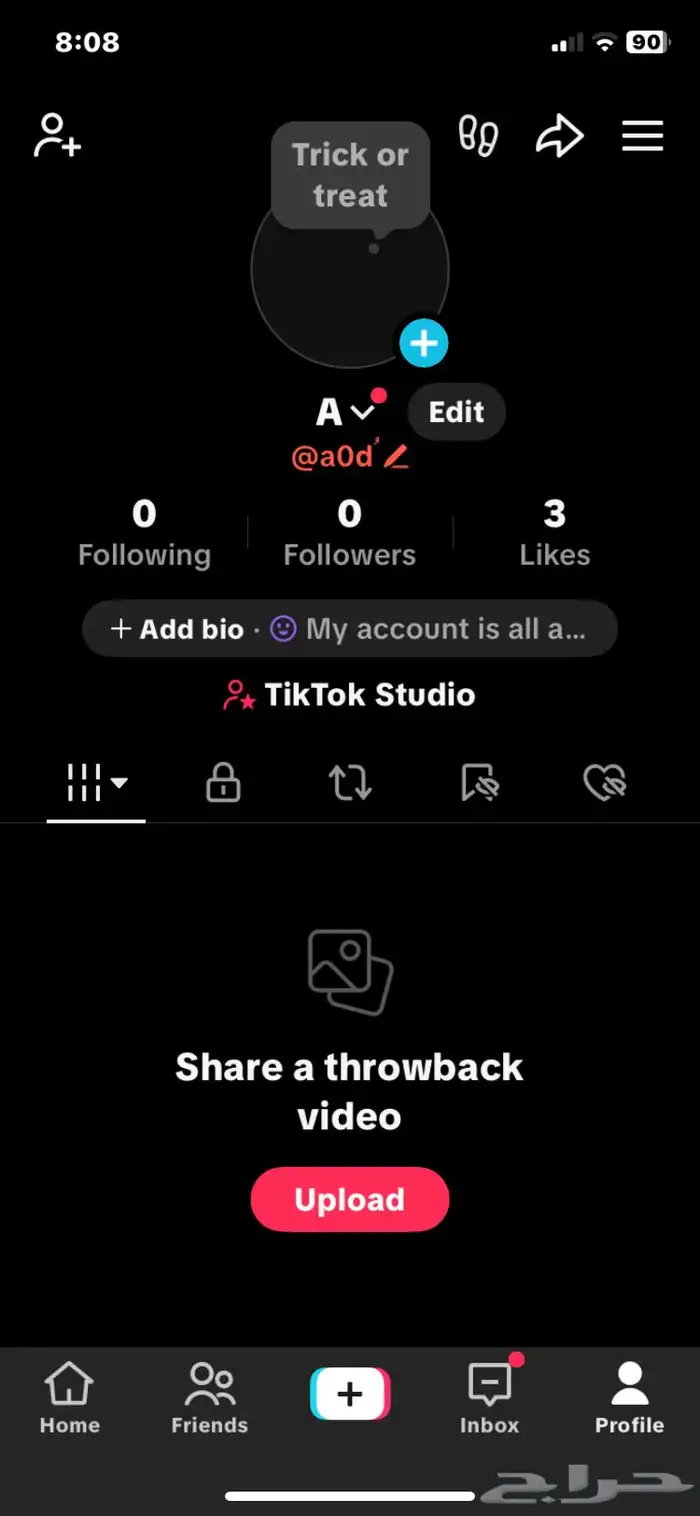Add a profile photo with plus badge
Screen dimensions: 700x1516
424,344
